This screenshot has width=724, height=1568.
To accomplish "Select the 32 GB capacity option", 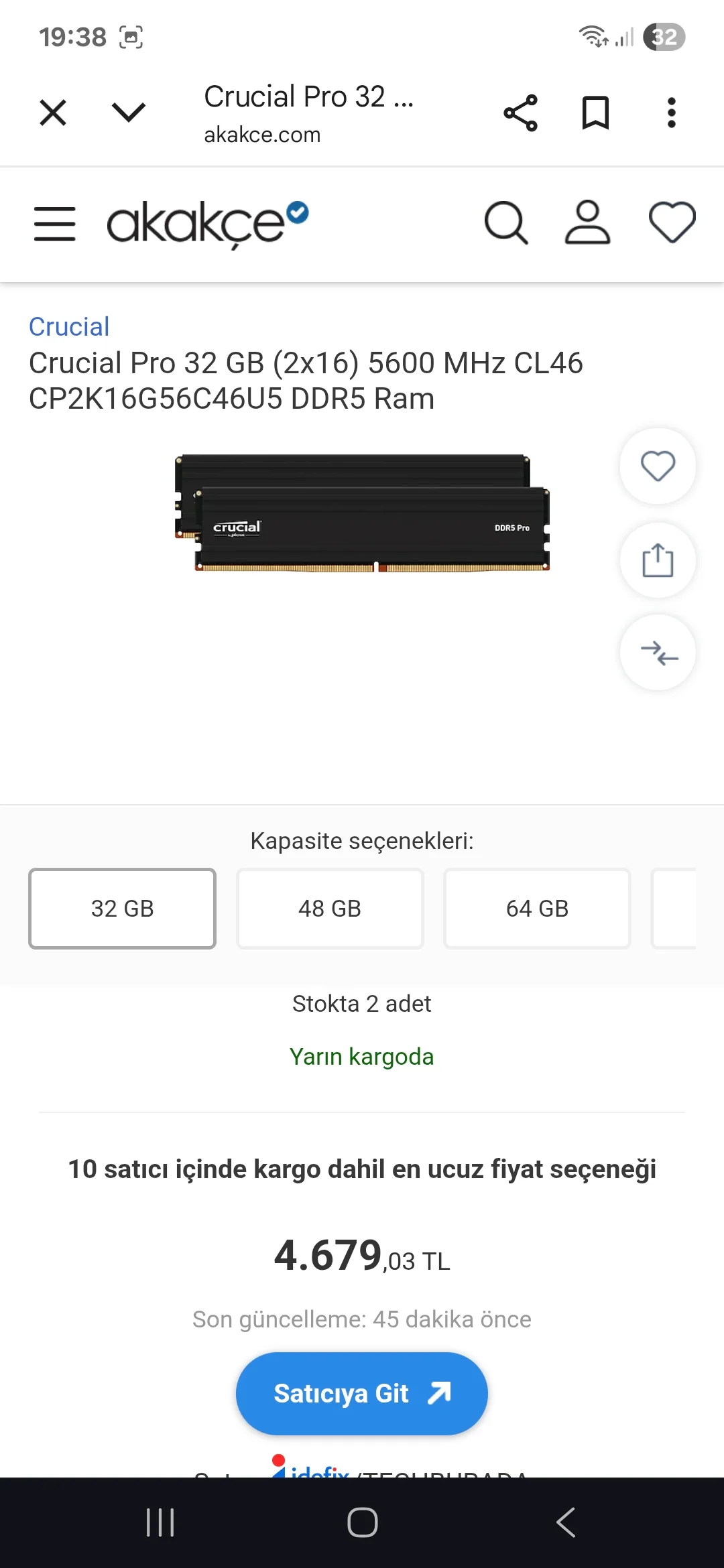I will [x=122, y=909].
